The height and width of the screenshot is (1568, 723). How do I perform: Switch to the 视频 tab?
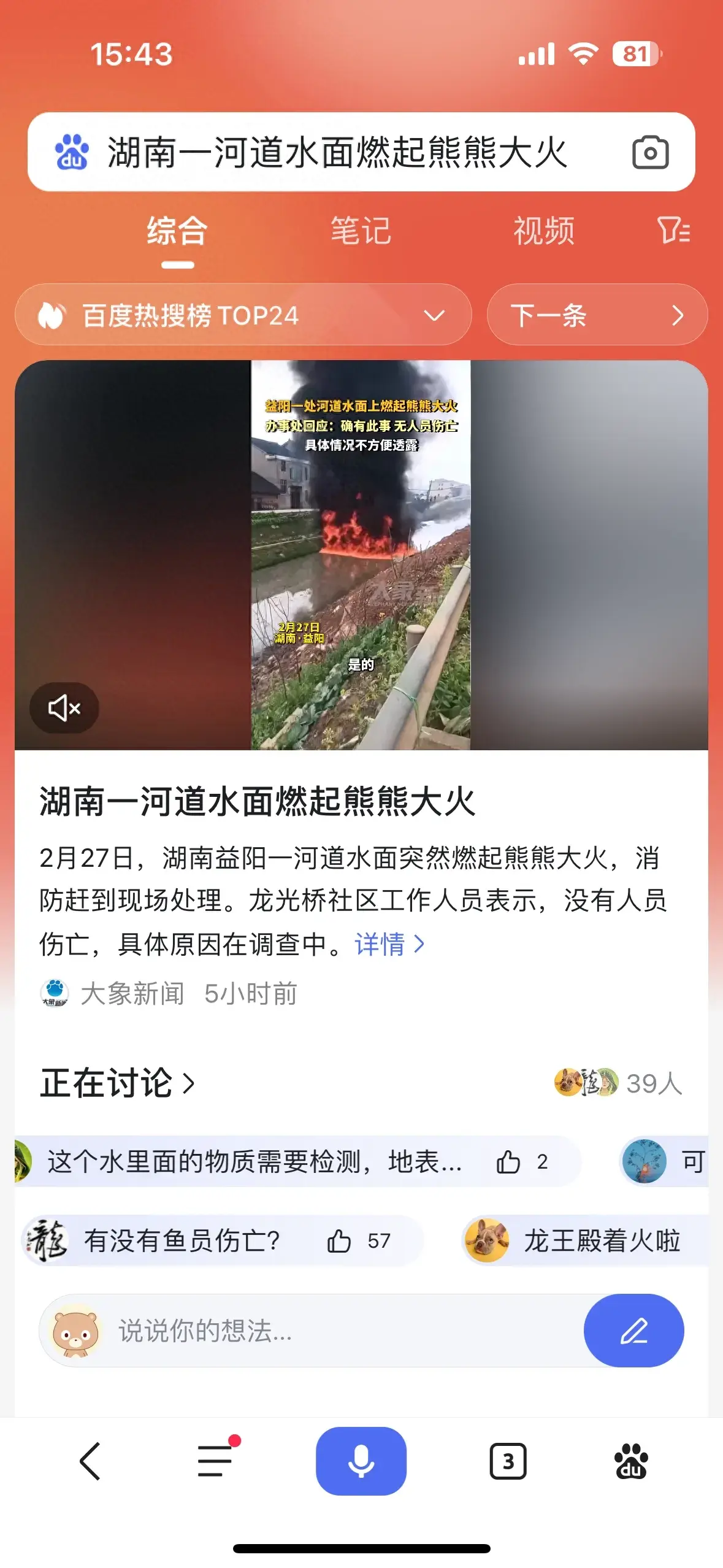(x=543, y=231)
